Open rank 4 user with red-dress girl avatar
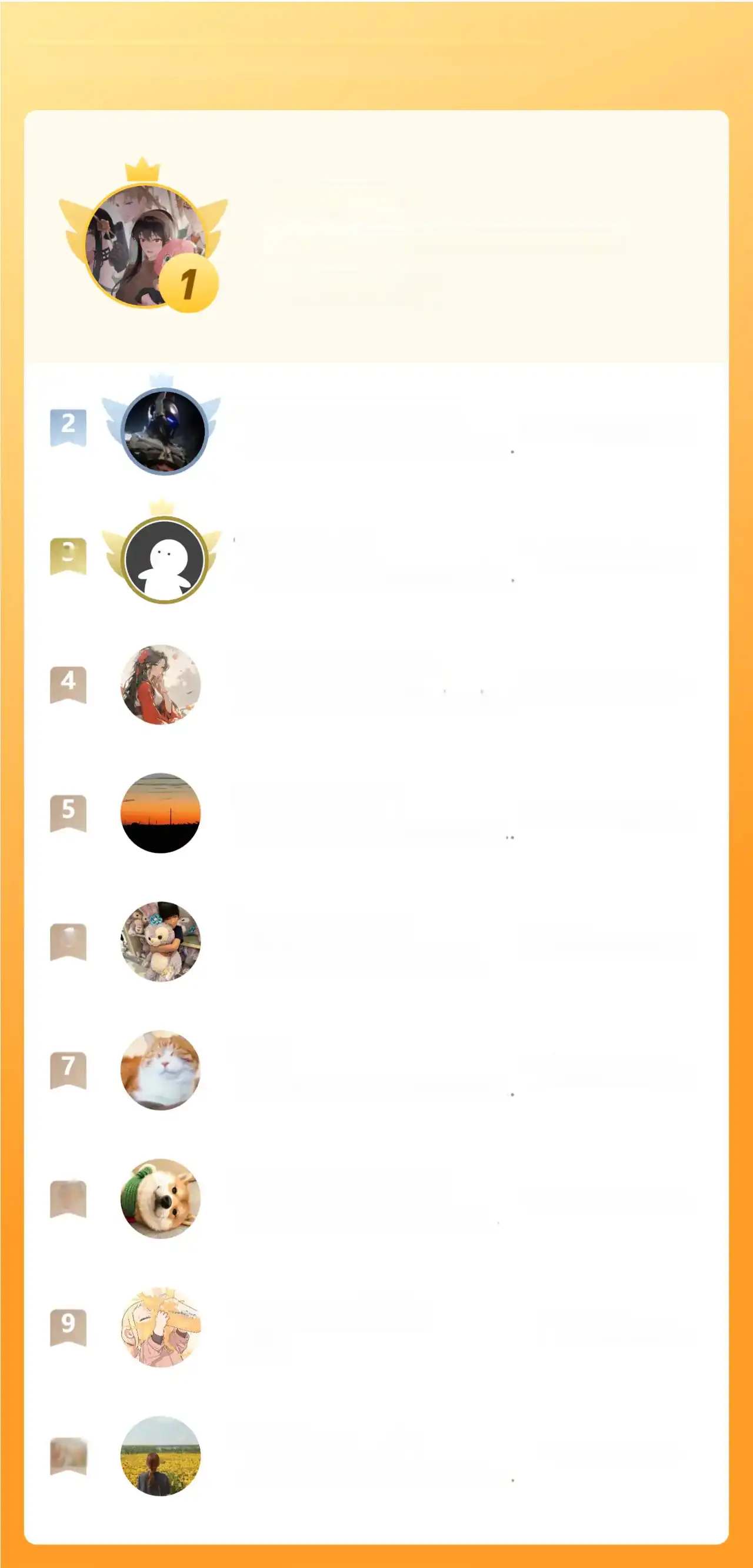The width and height of the screenshot is (753, 1568). (x=161, y=684)
